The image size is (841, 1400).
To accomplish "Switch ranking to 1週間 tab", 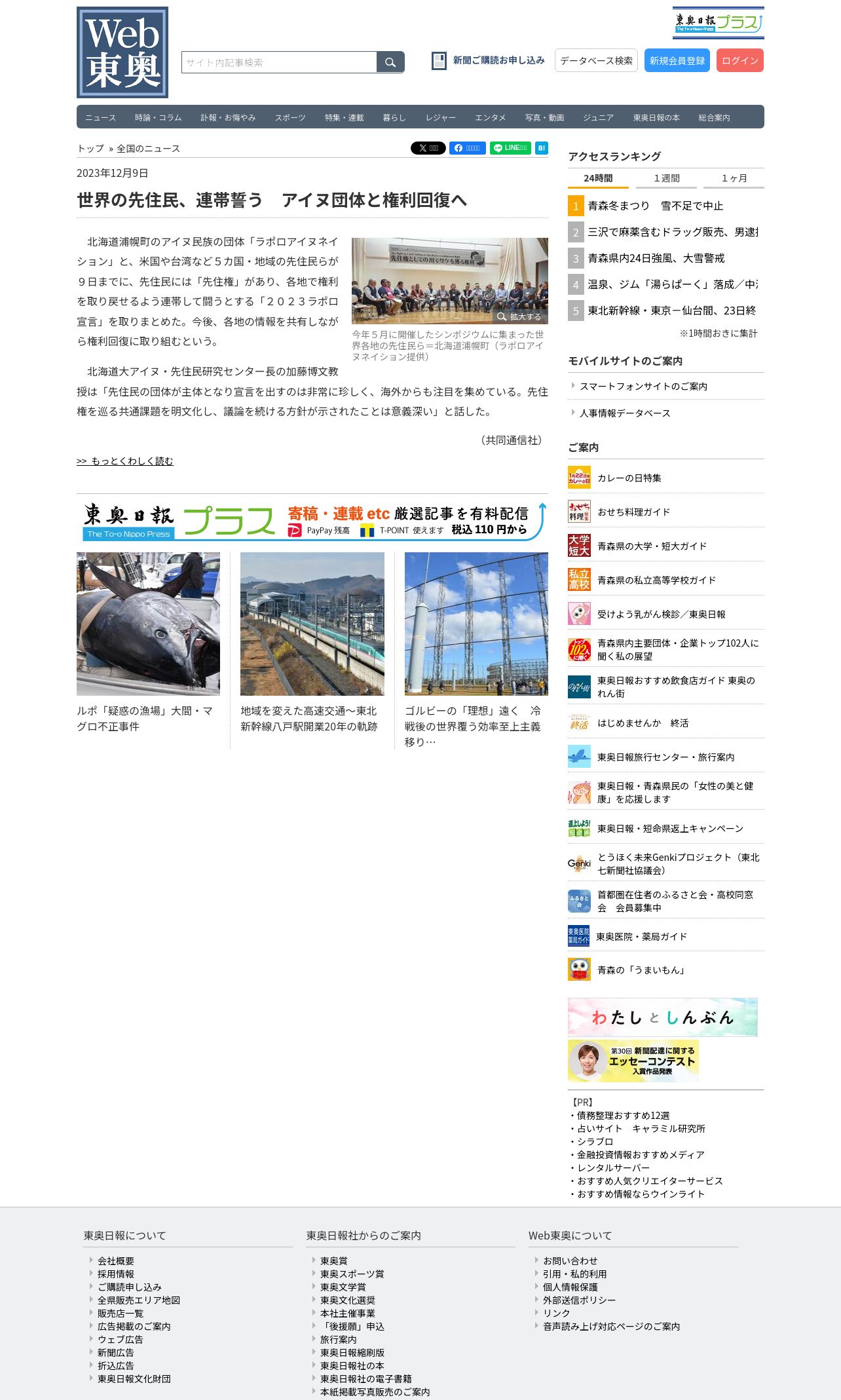I will (667, 178).
